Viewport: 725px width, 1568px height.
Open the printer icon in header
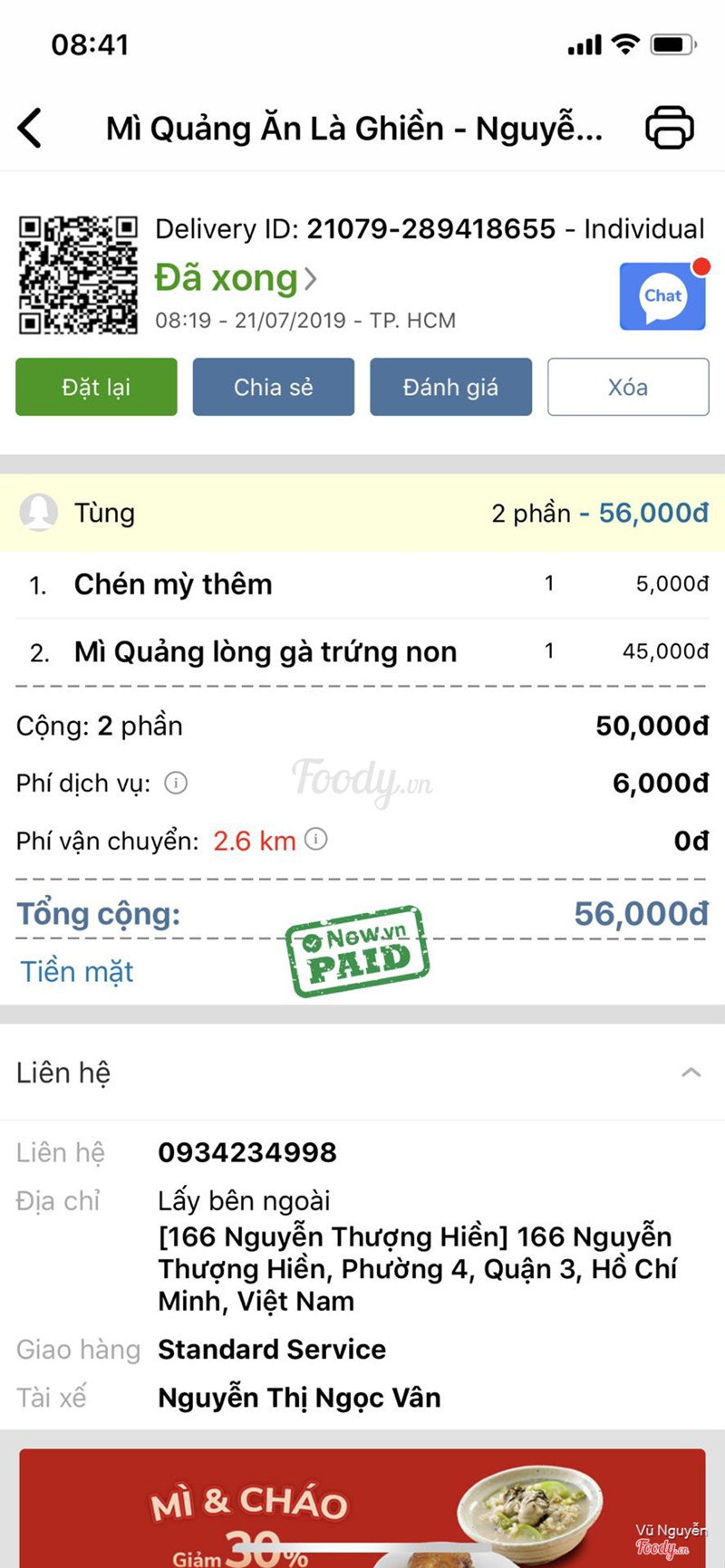click(x=670, y=128)
